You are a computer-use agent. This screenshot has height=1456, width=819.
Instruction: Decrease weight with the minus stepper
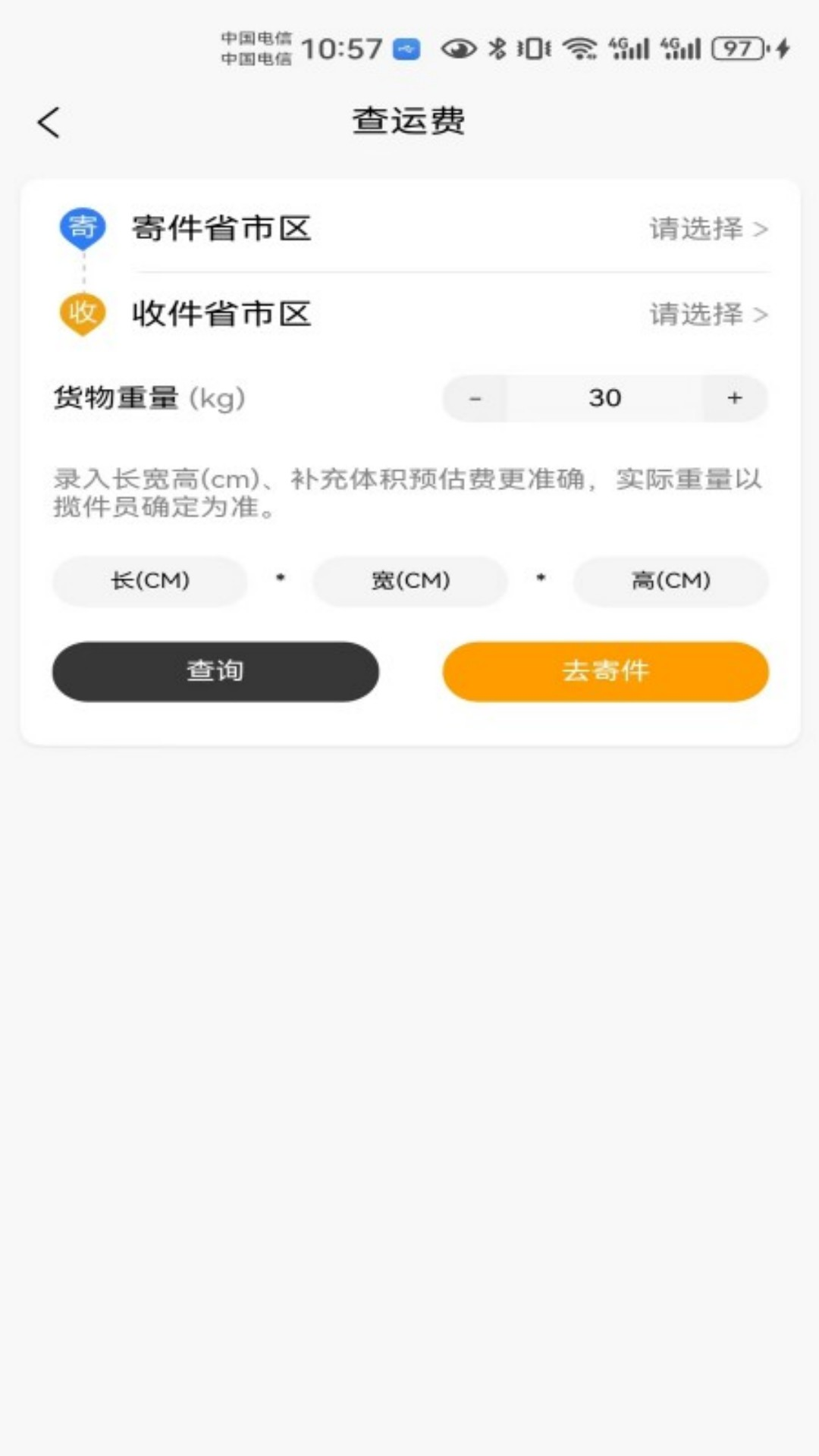[475, 397]
